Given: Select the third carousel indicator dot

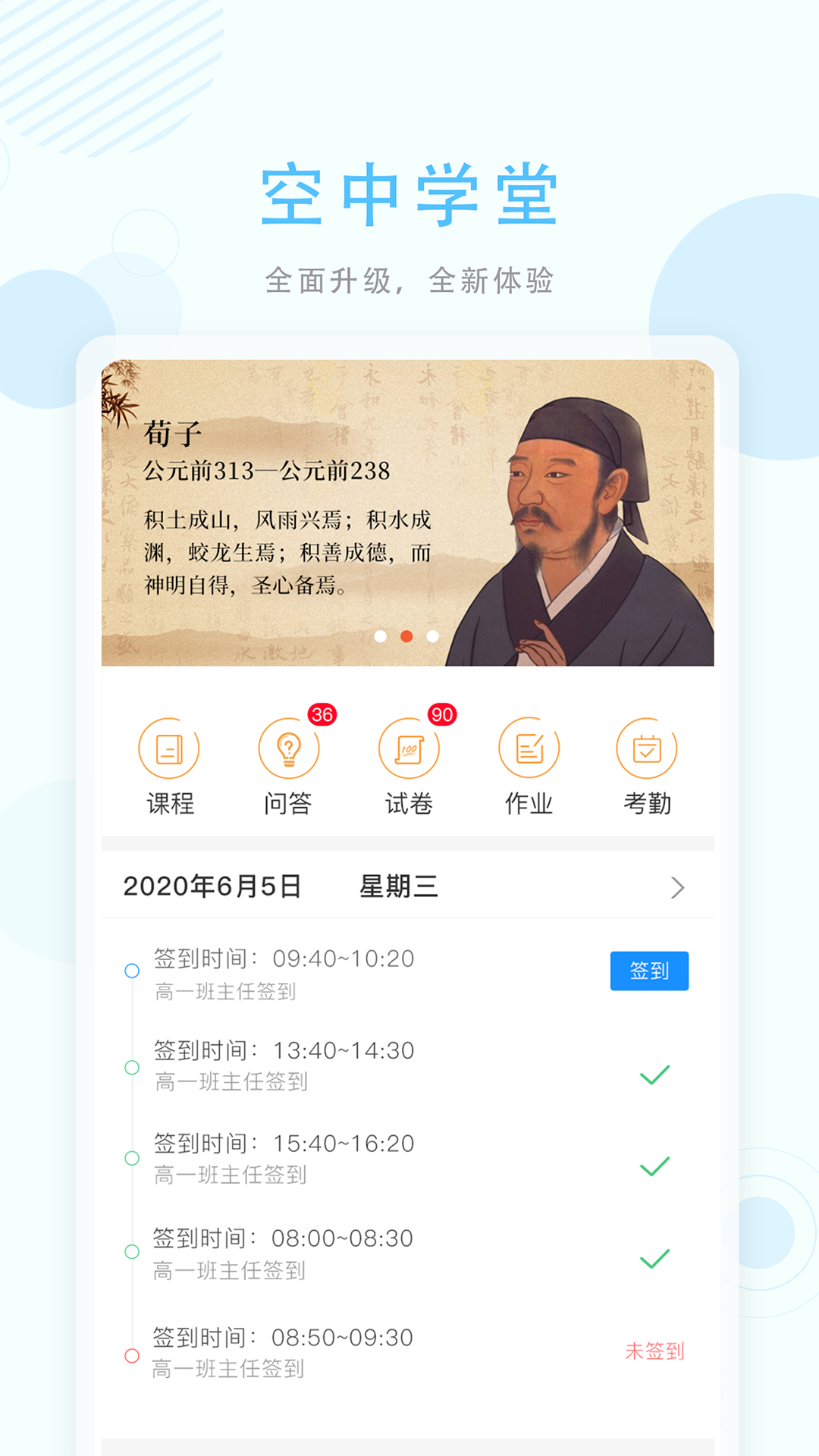Looking at the screenshot, I should 433,636.
